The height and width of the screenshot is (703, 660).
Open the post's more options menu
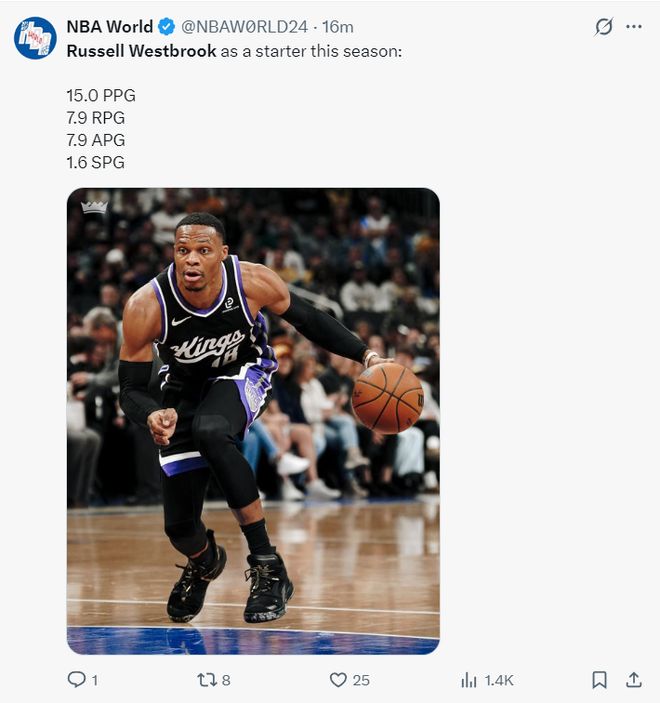634,27
